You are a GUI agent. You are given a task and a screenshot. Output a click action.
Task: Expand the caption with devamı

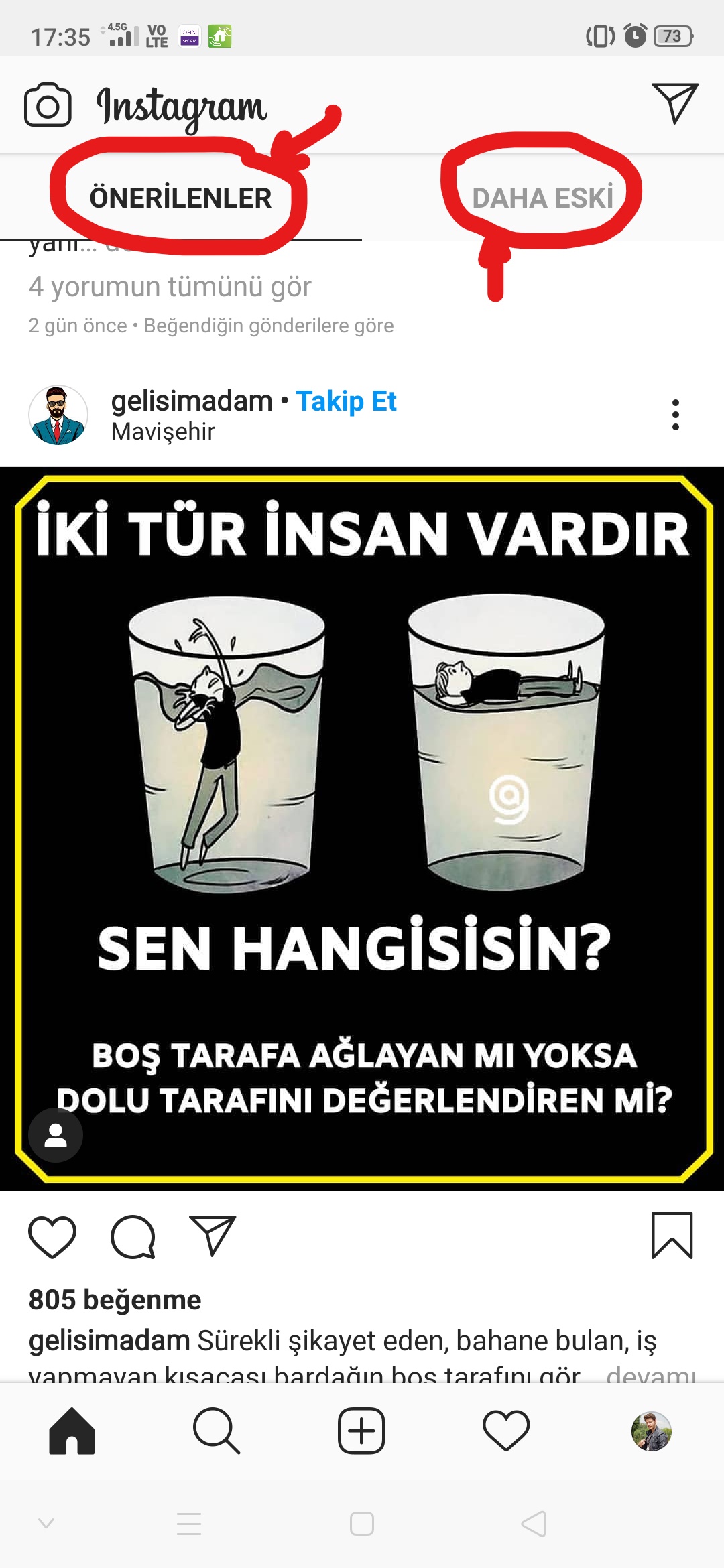tap(650, 1375)
